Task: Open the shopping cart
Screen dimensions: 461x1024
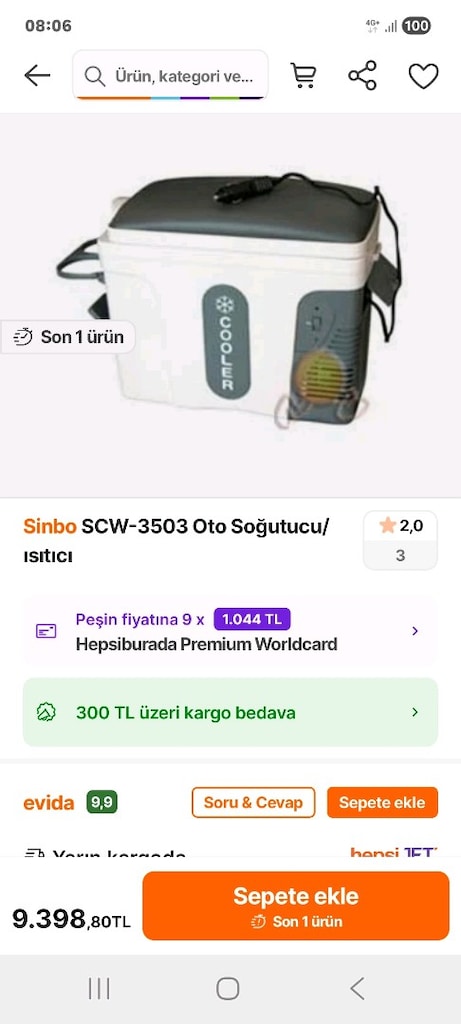Action: click(303, 76)
